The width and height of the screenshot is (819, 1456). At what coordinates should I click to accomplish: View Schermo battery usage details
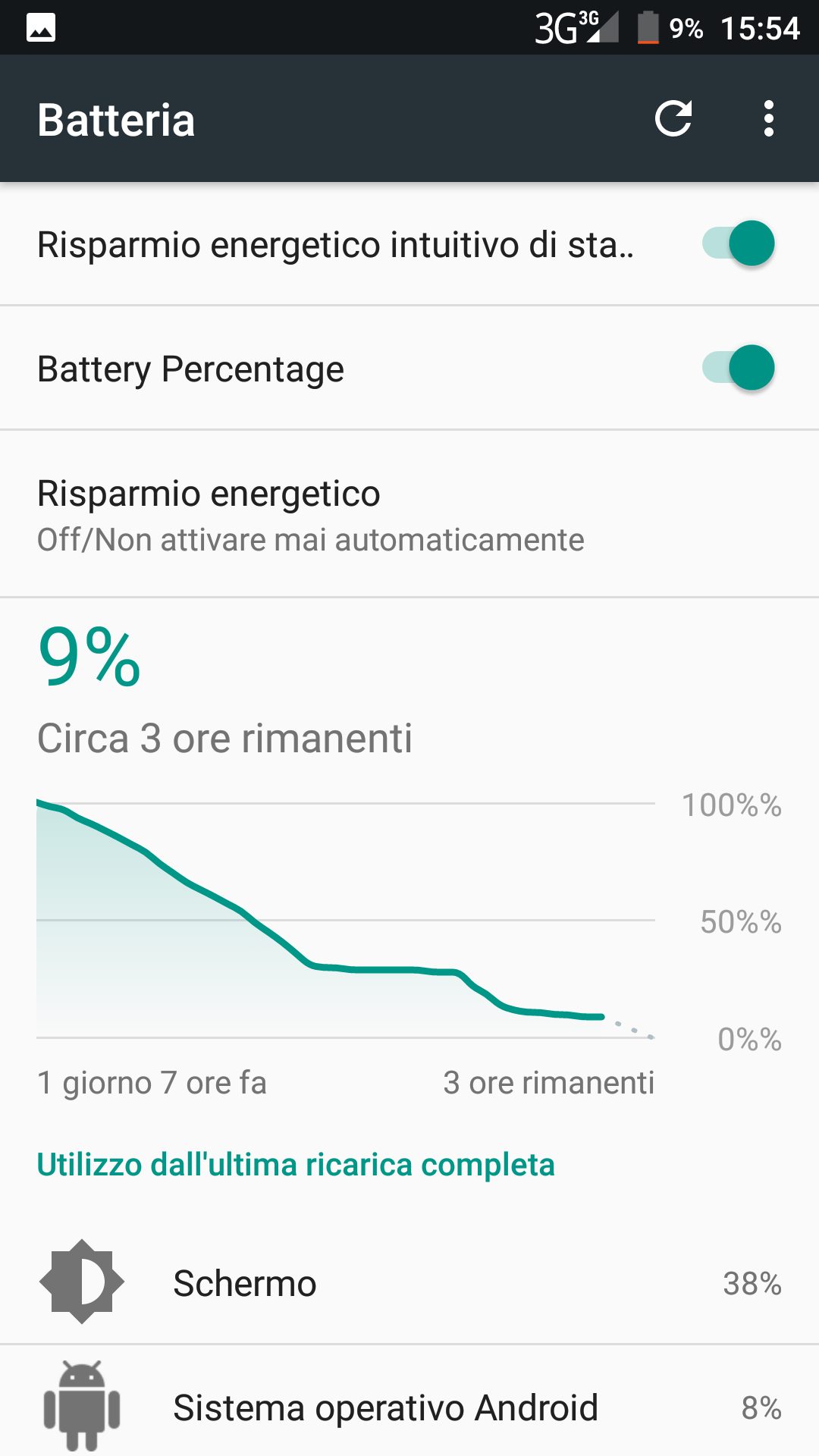409,1283
